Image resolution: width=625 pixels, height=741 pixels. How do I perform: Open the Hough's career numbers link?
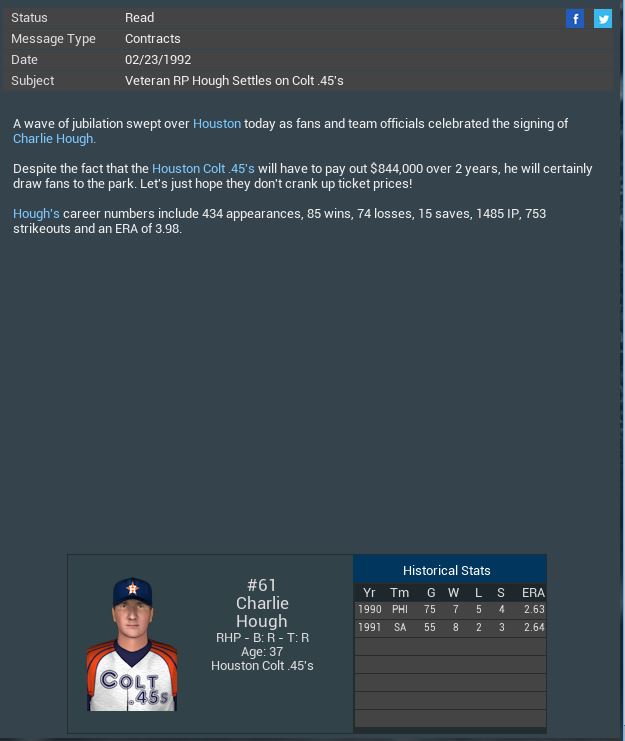(36, 214)
